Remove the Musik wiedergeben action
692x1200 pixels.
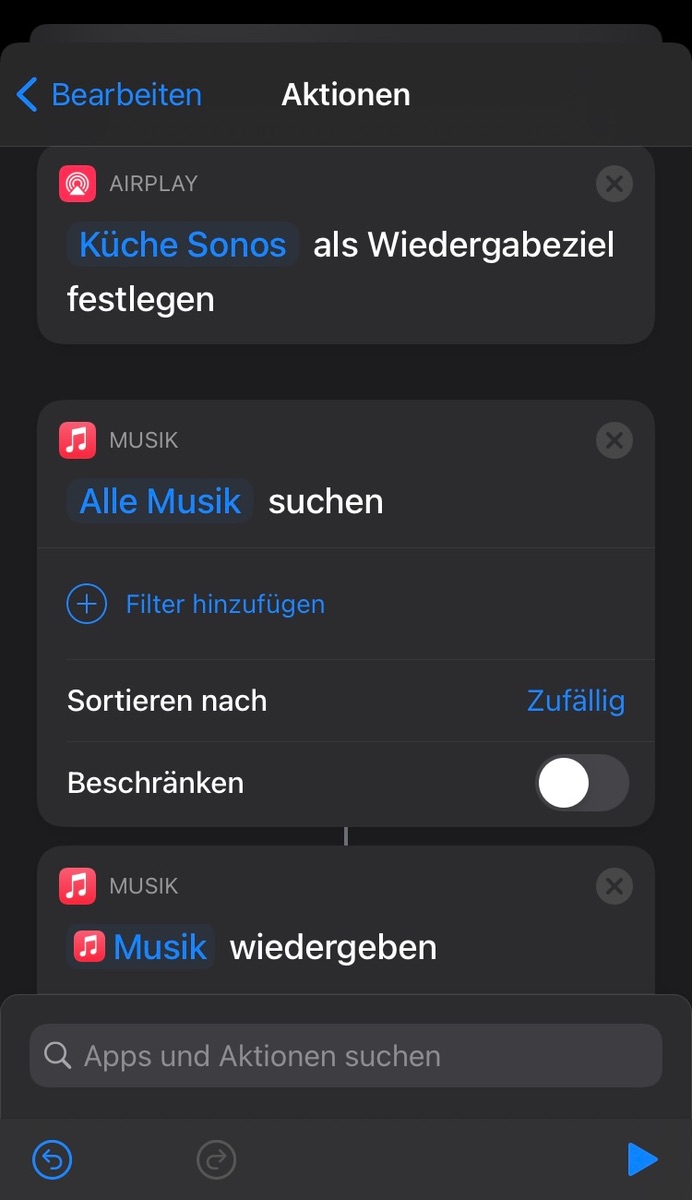tap(614, 886)
